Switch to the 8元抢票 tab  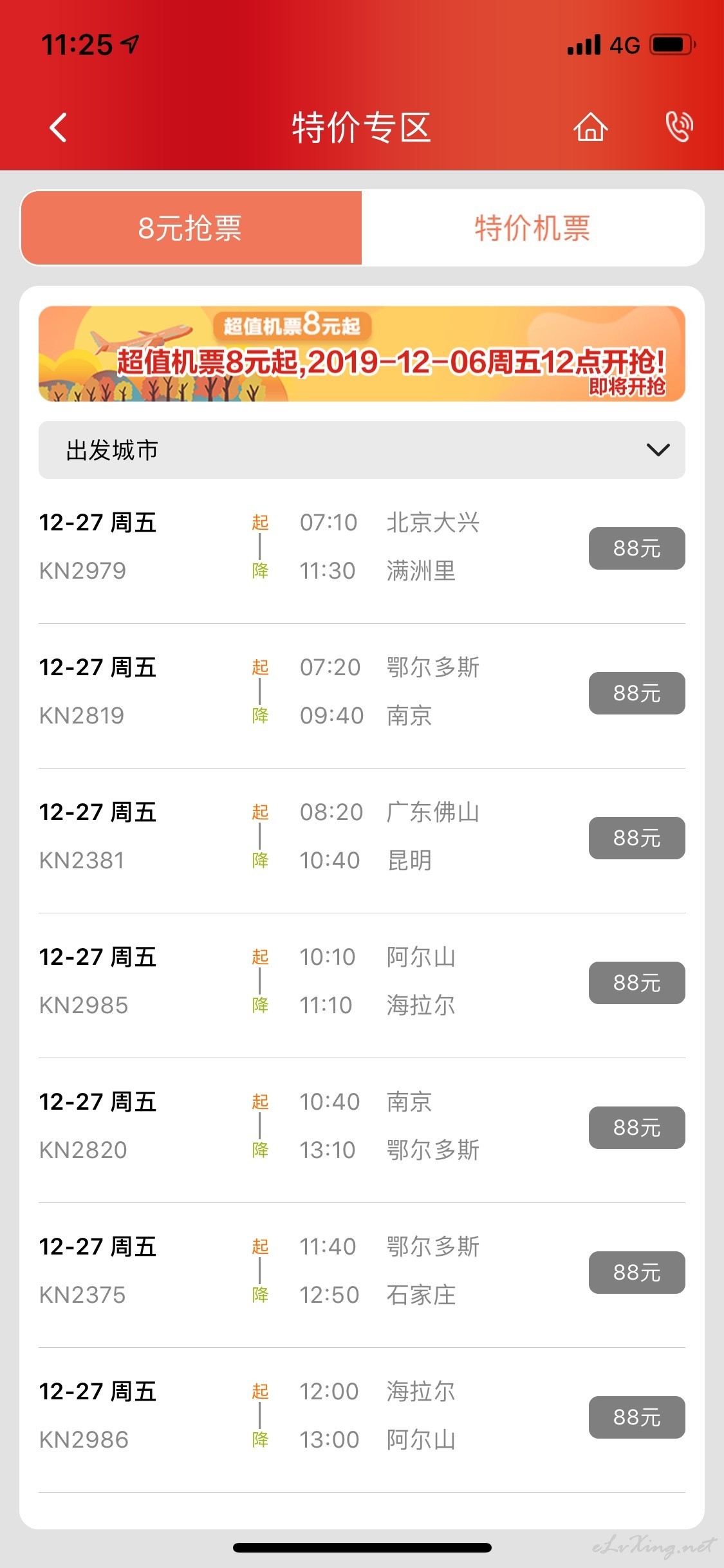[191, 228]
